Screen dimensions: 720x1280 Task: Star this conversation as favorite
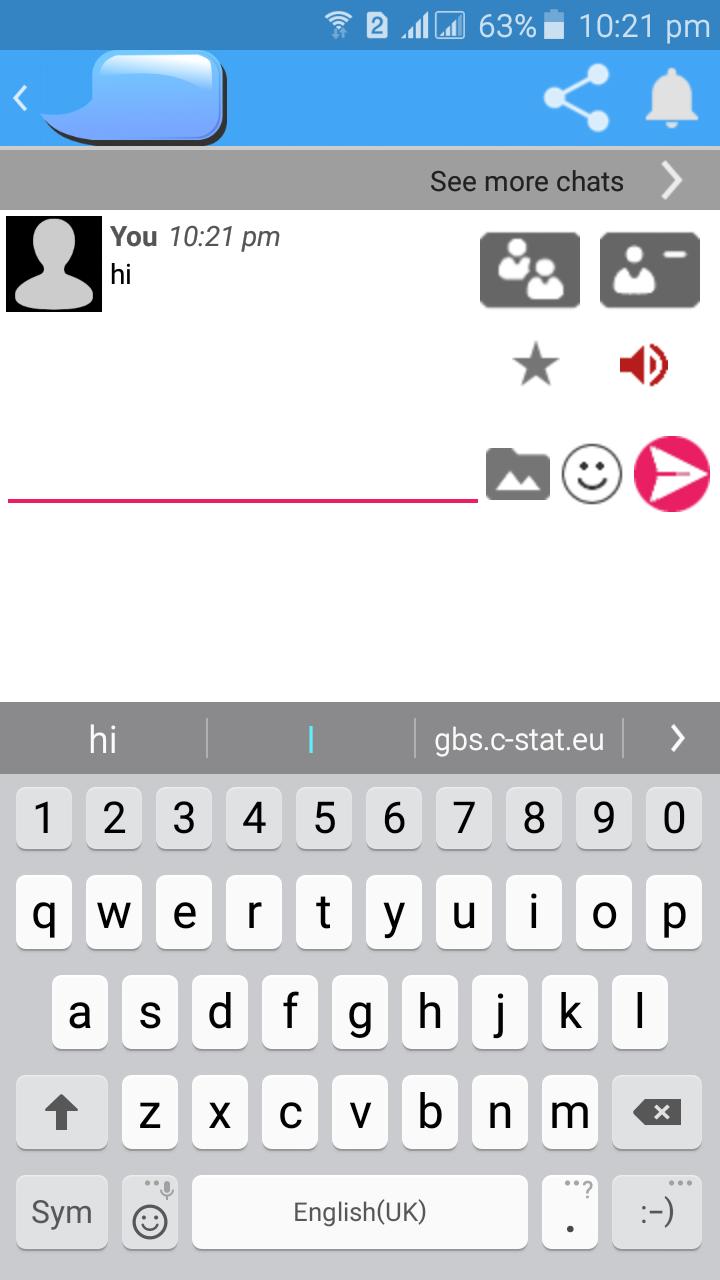tap(536, 364)
